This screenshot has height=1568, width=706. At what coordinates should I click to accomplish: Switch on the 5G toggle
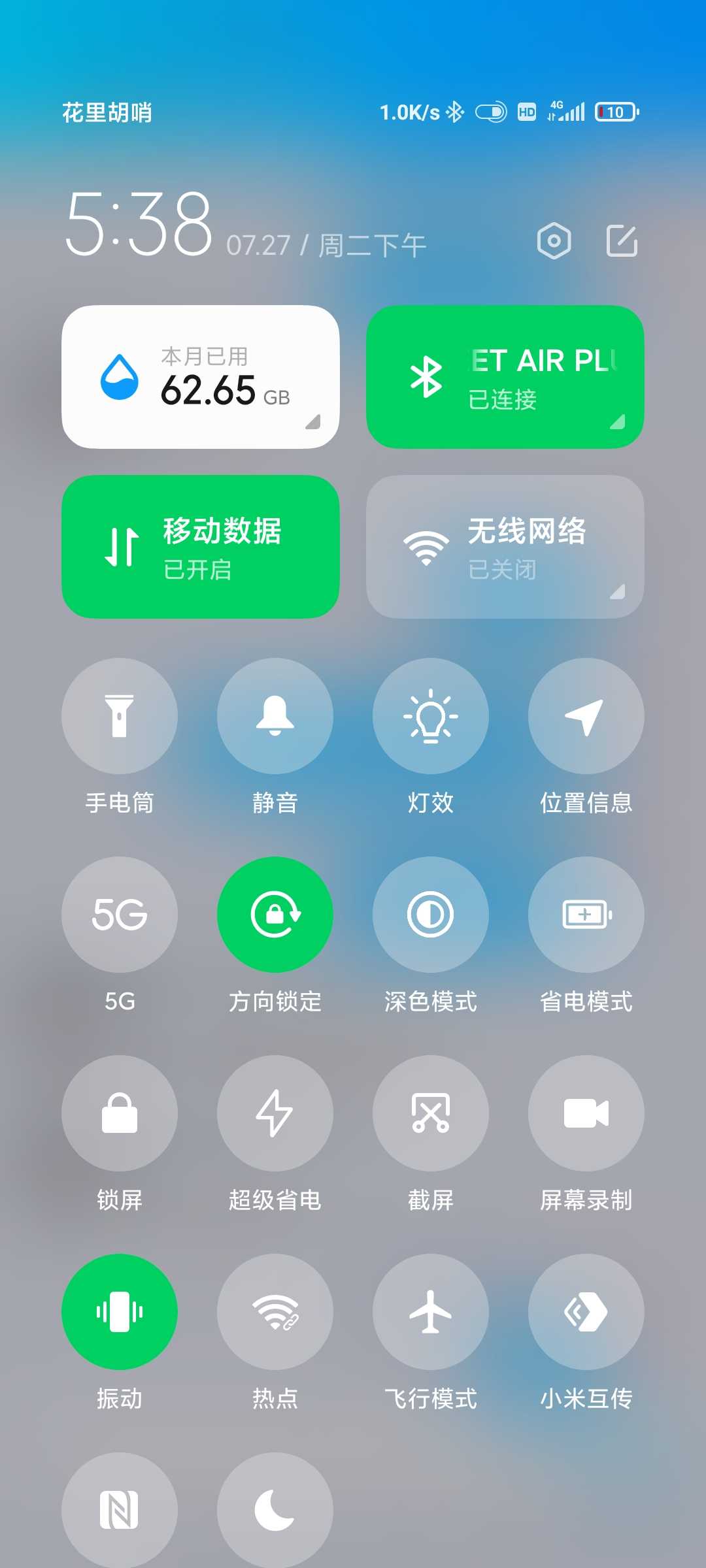tap(120, 915)
